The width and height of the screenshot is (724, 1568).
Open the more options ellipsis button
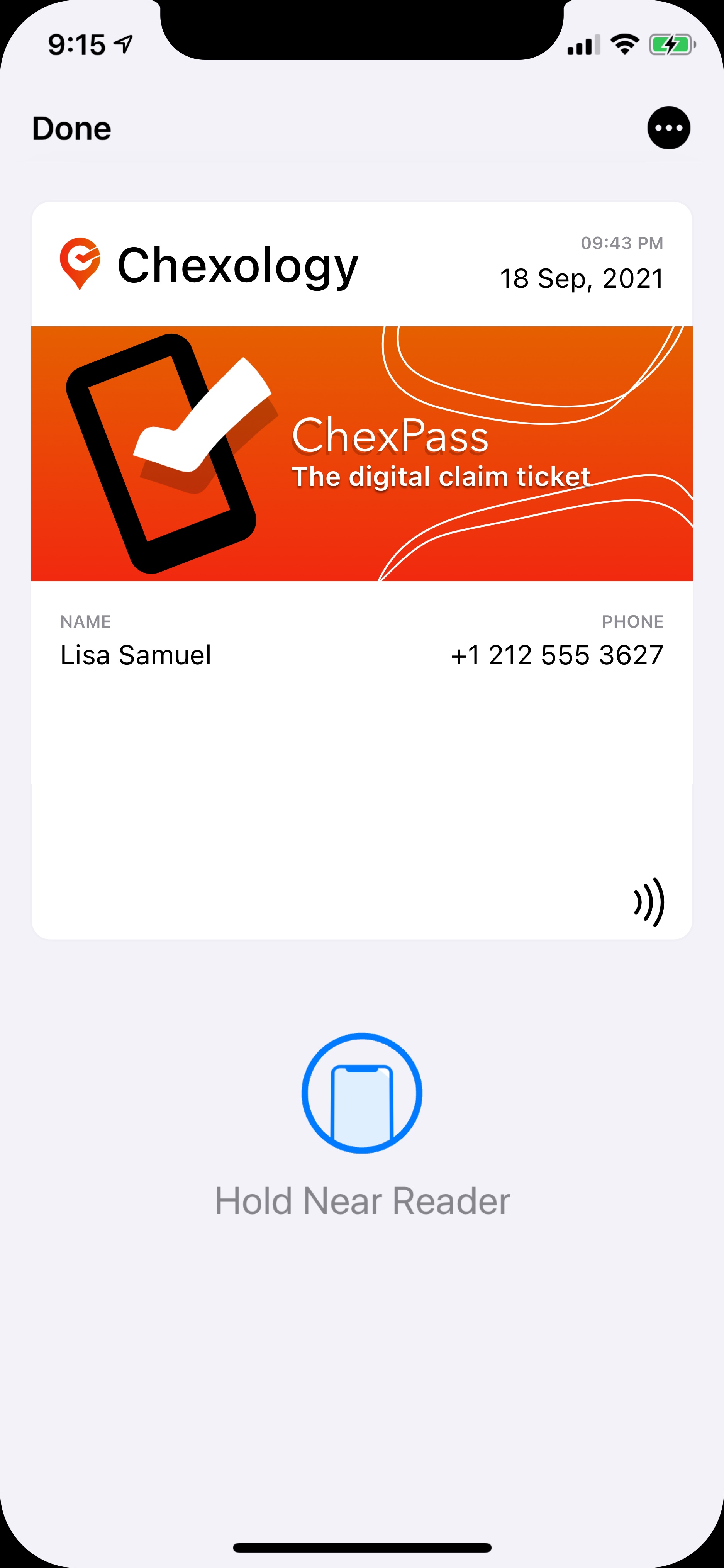(669, 128)
